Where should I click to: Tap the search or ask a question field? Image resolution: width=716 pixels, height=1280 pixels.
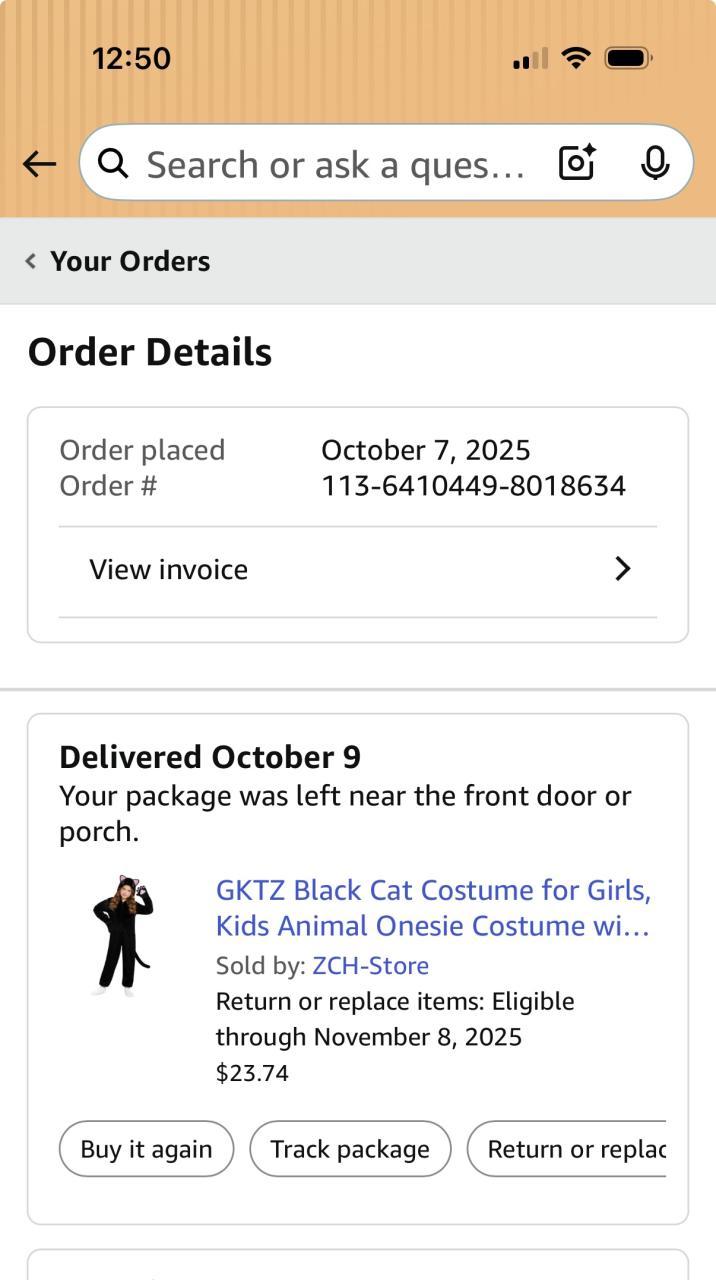335,163
